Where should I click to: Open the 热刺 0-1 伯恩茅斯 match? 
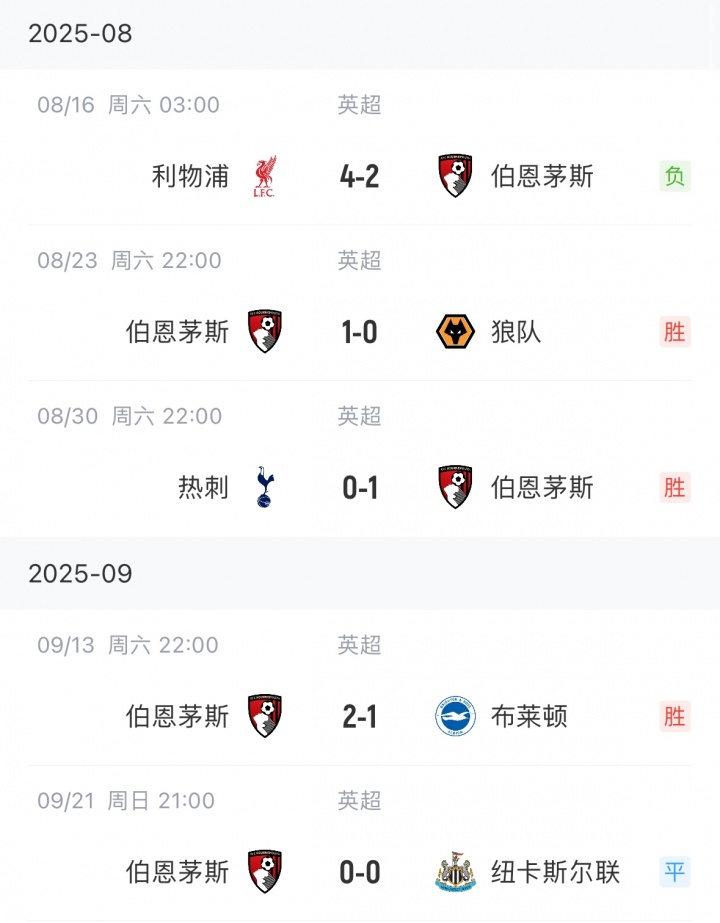(359, 488)
